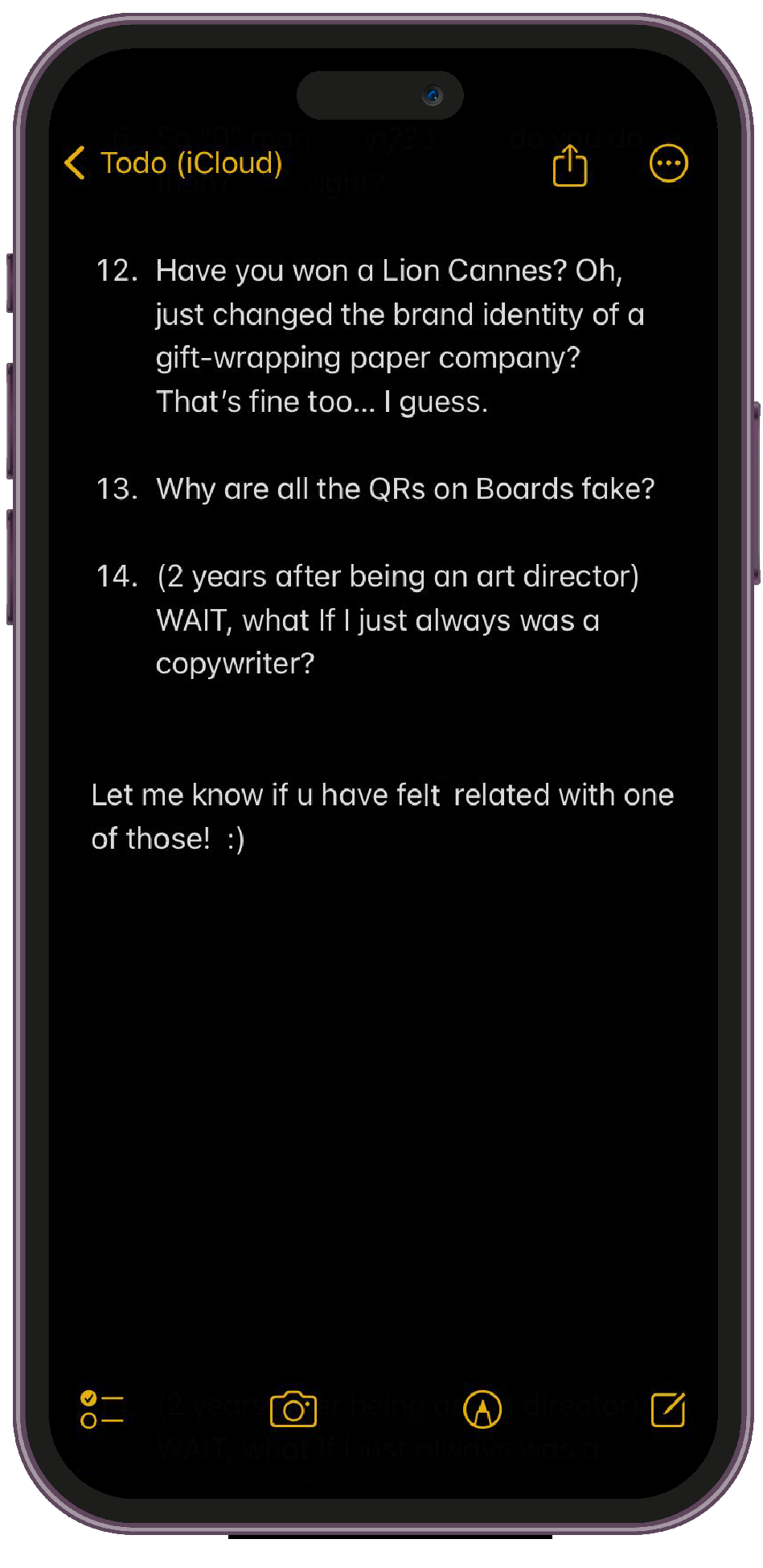Image resolution: width=763 pixels, height=1568 pixels.
Task: Open the markup pen tool
Action: 482,1410
